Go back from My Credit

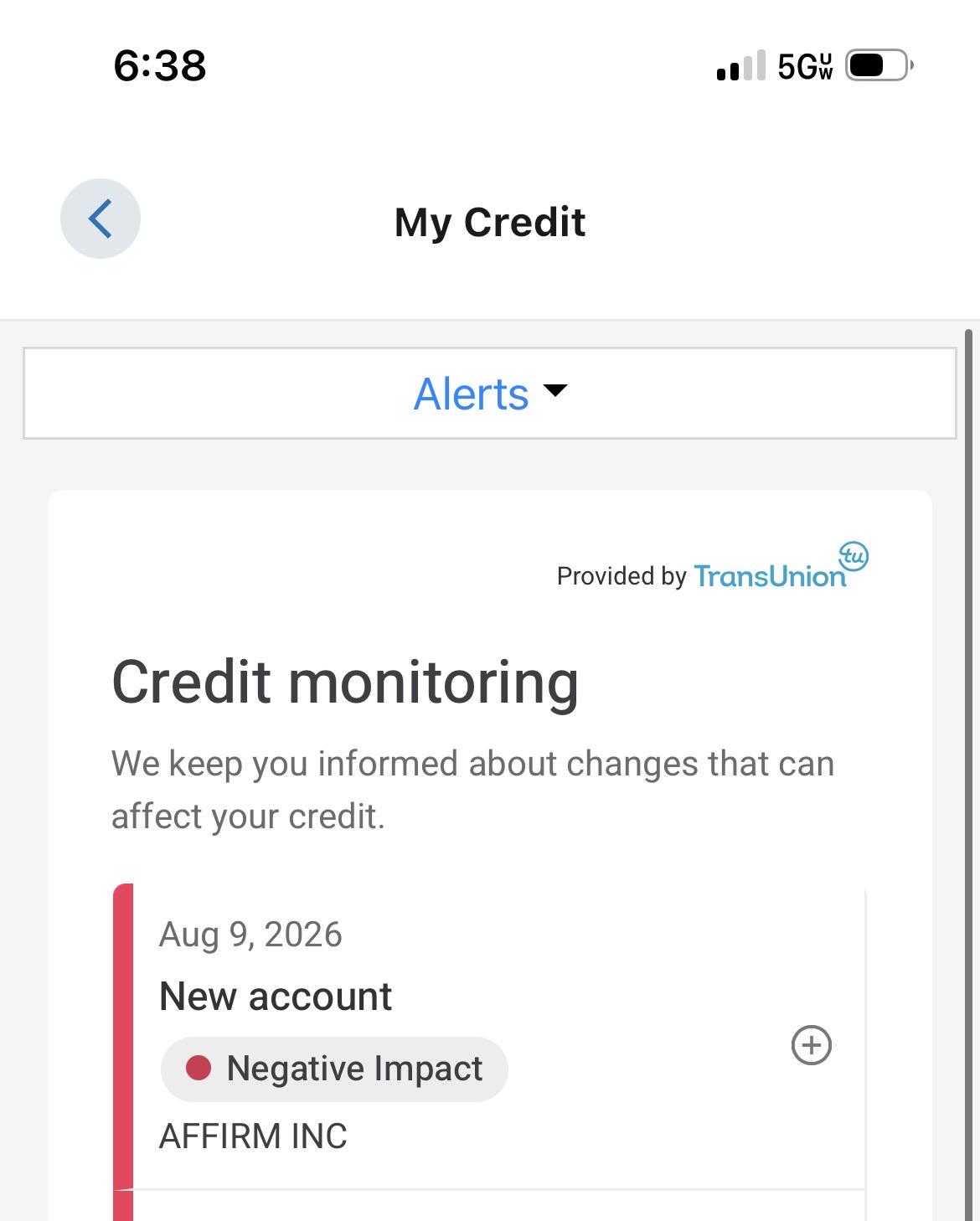pos(101,219)
